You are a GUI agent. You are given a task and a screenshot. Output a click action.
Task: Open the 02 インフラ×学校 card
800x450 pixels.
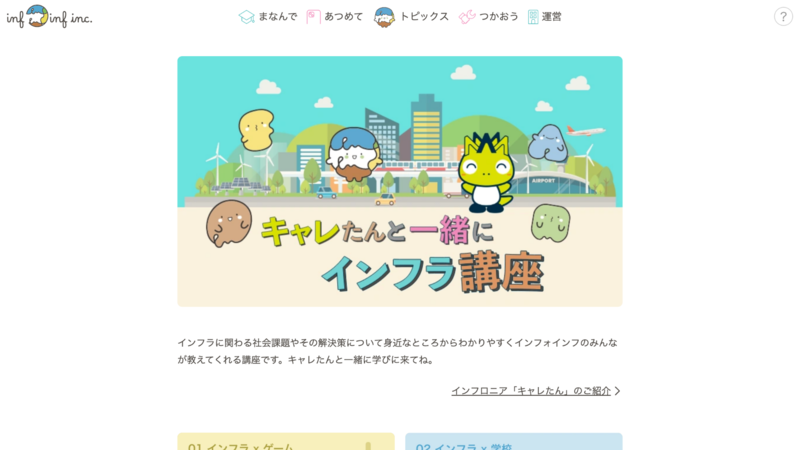coord(513,442)
